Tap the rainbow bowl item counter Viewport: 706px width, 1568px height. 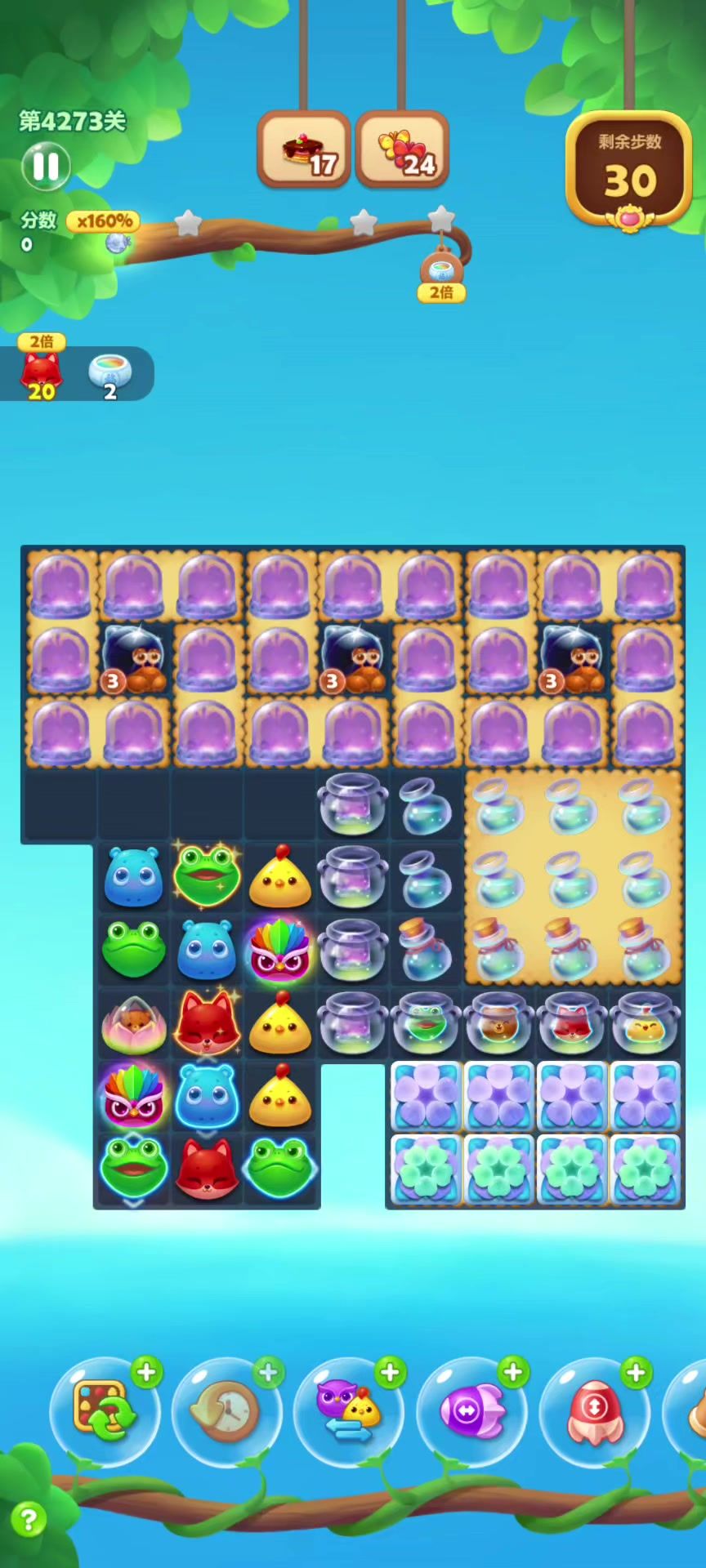pos(109,374)
